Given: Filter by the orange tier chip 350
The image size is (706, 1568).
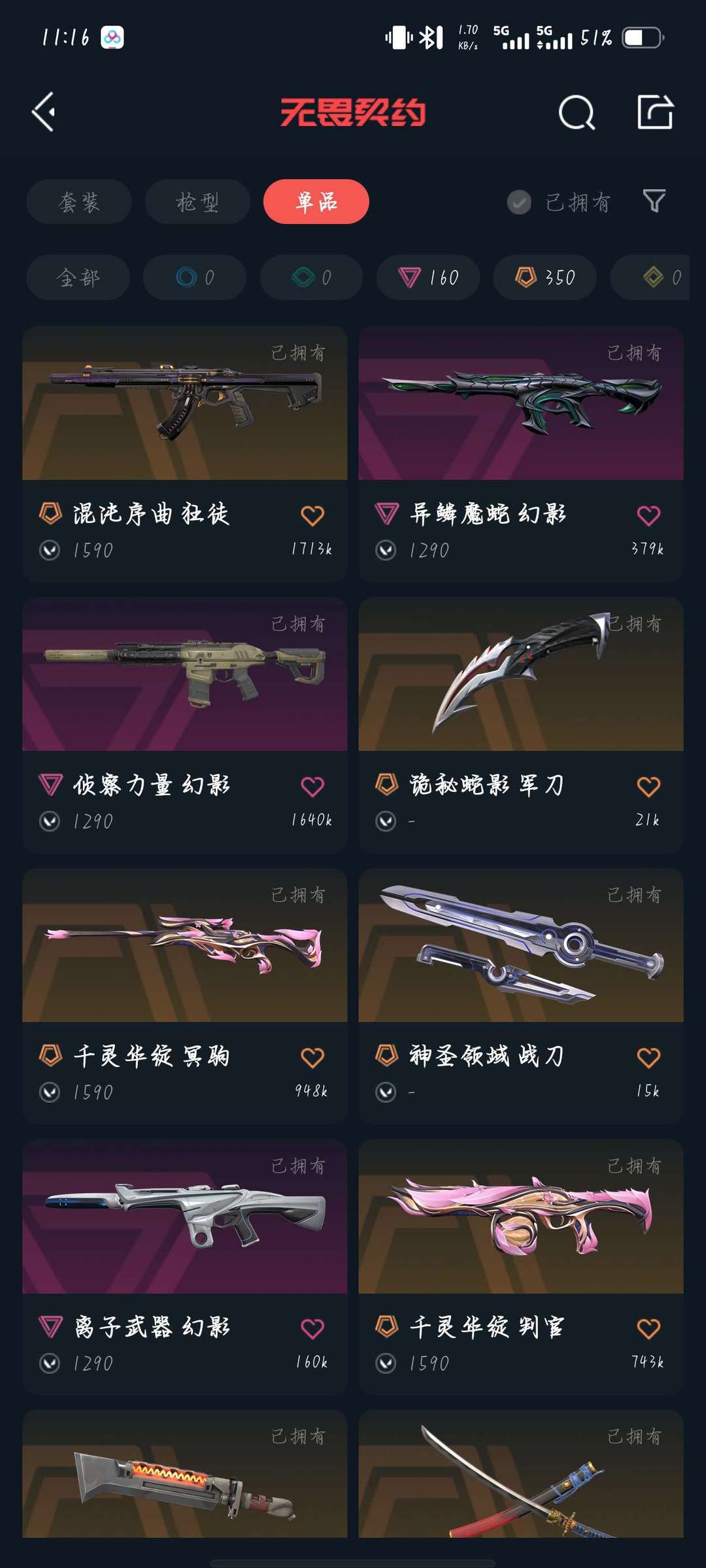Looking at the screenshot, I should [x=545, y=278].
